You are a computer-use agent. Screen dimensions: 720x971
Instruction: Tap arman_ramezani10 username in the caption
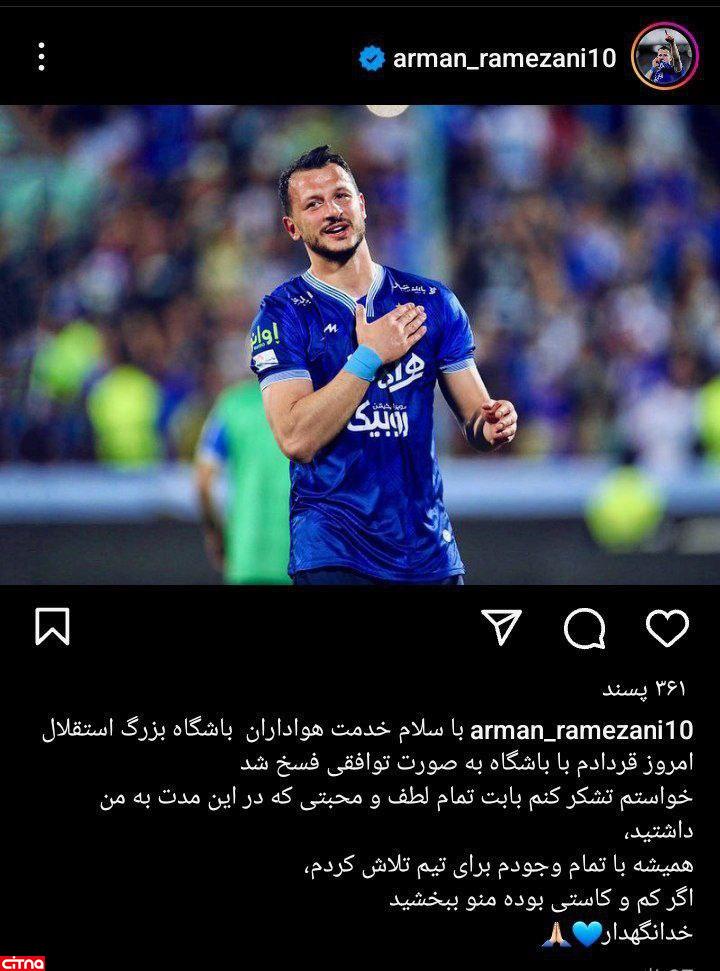click(x=581, y=729)
